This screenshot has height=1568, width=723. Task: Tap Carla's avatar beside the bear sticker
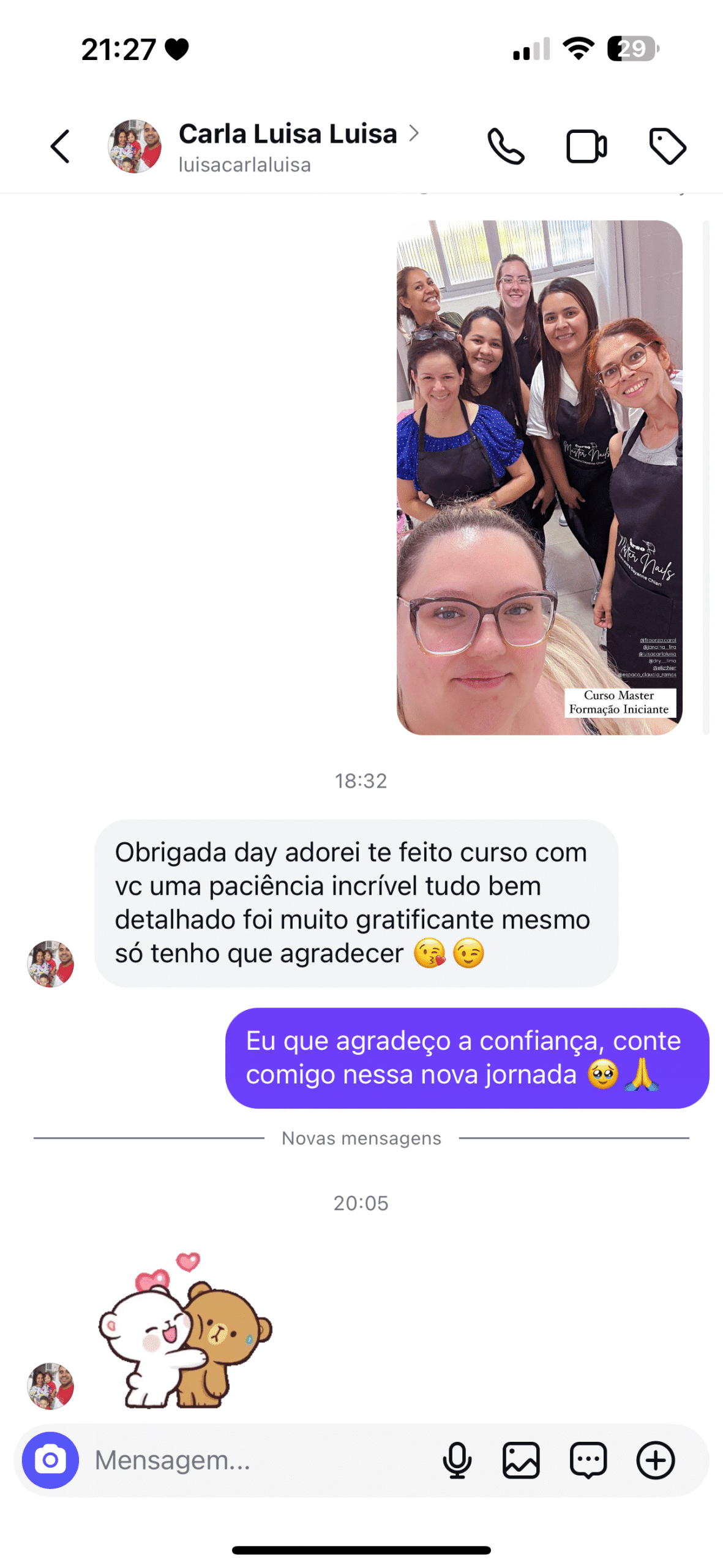pos(51,1385)
